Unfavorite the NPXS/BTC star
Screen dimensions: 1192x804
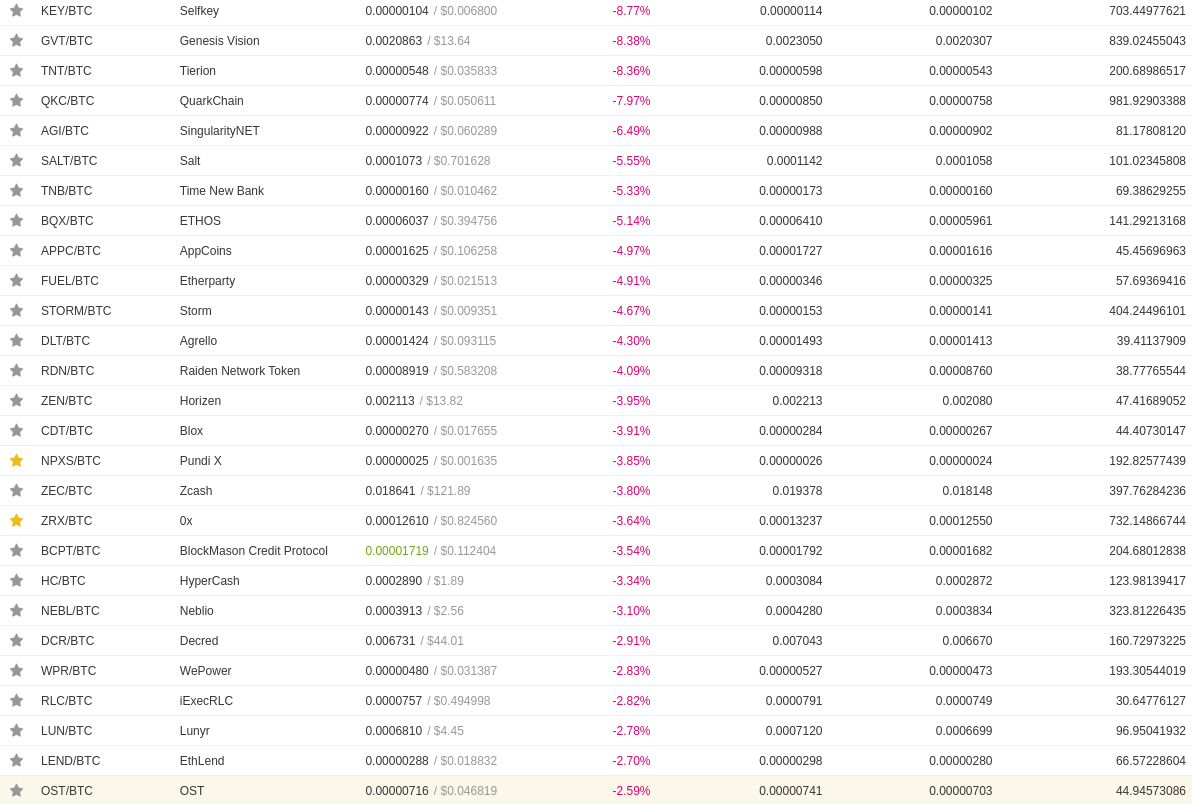[x=16, y=461]
